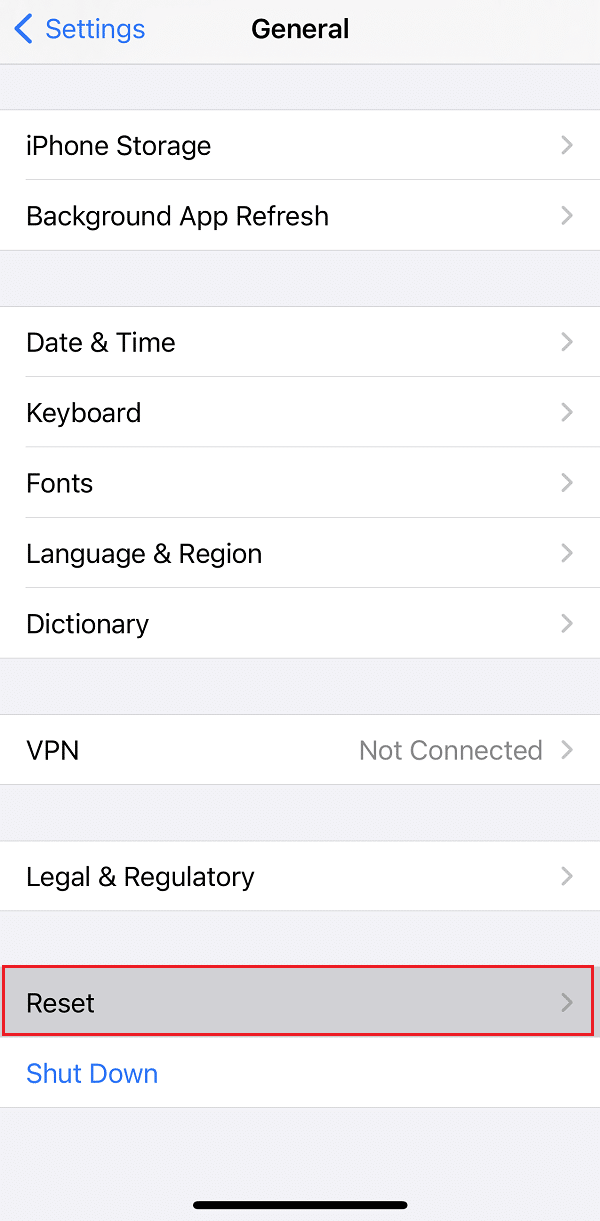This screenshot has height=1221, width=600.
Task: Open Legal & Regulatory info
Action: click(x=300, y=877)
